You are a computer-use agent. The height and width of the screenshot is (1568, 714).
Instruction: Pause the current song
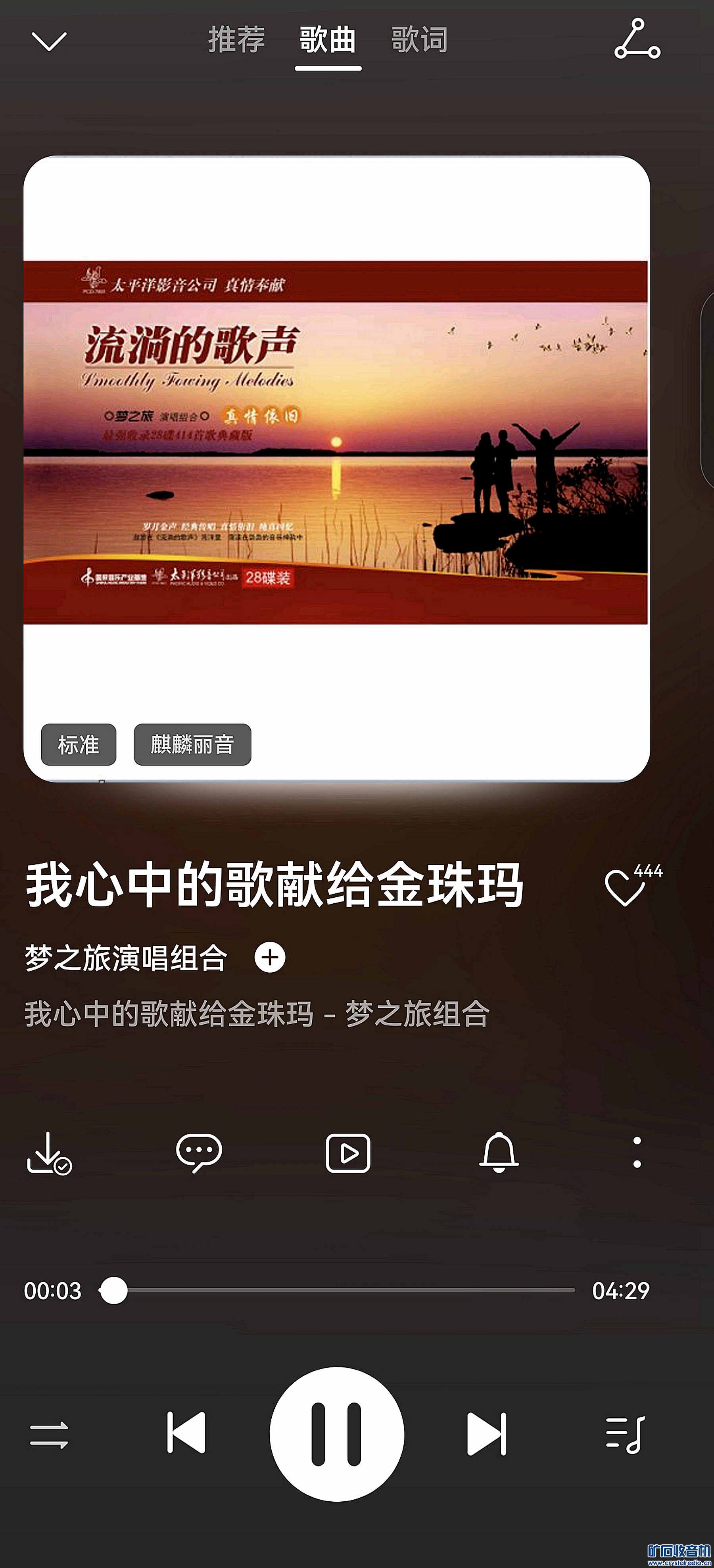point(336,1433)
